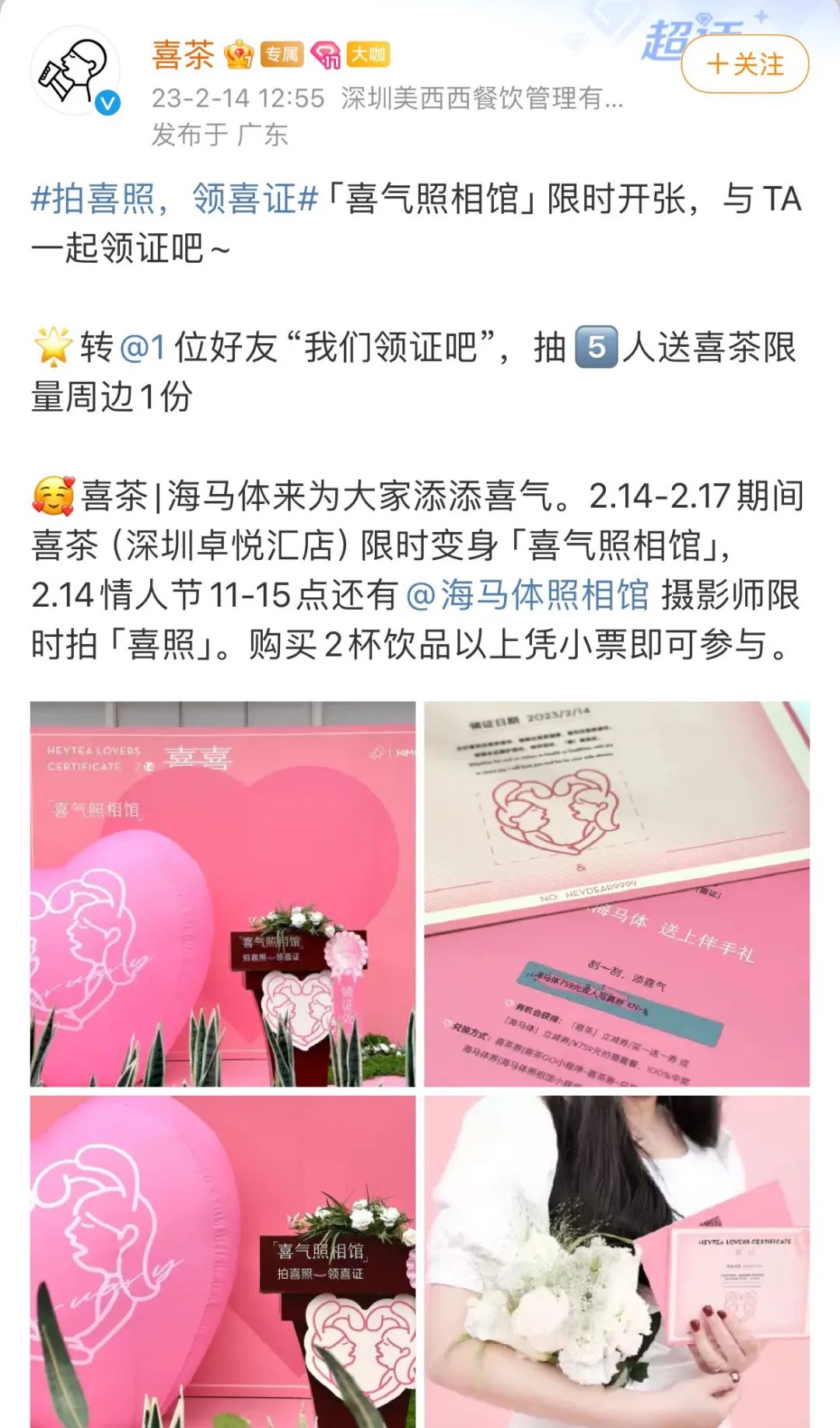
Task: View photo of heart balloon with 喜喜 backdrop
Action: click(x=222, y=894)
